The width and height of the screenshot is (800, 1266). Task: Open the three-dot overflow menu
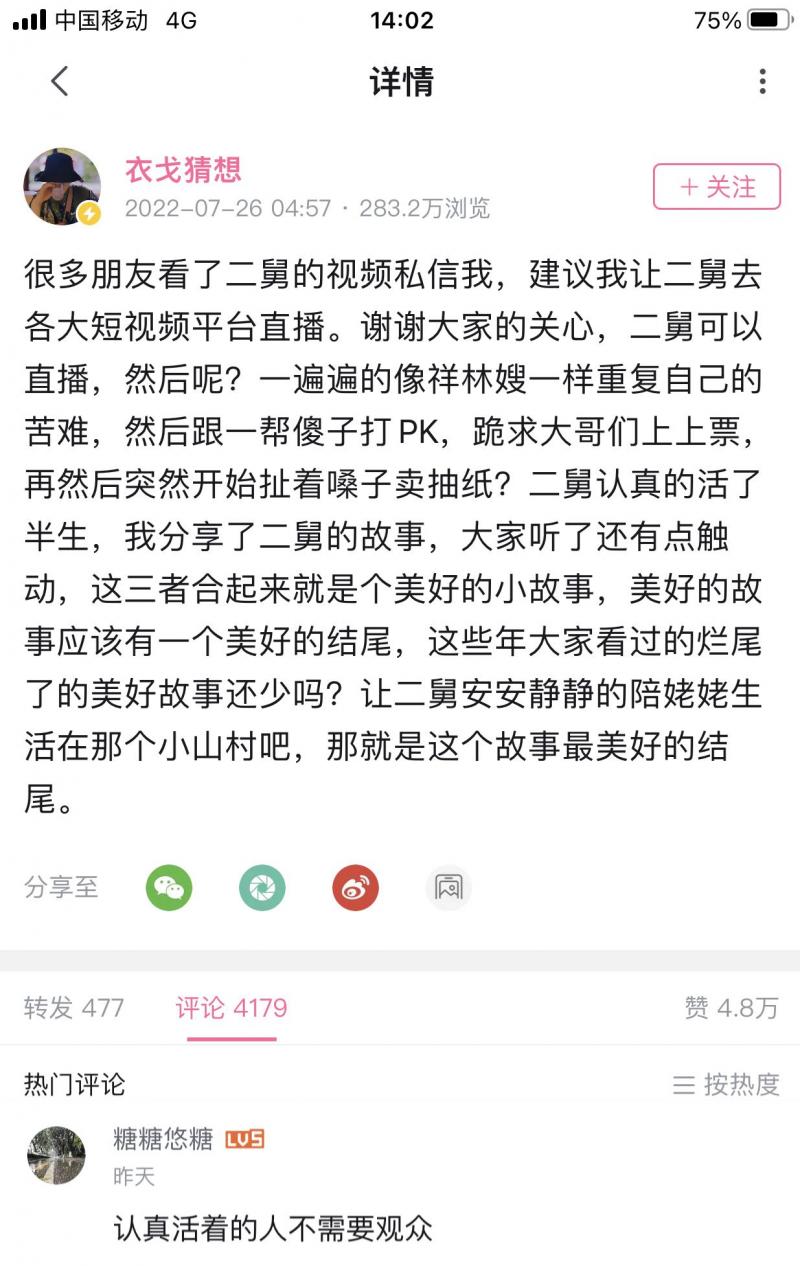(x=762, y=81)
